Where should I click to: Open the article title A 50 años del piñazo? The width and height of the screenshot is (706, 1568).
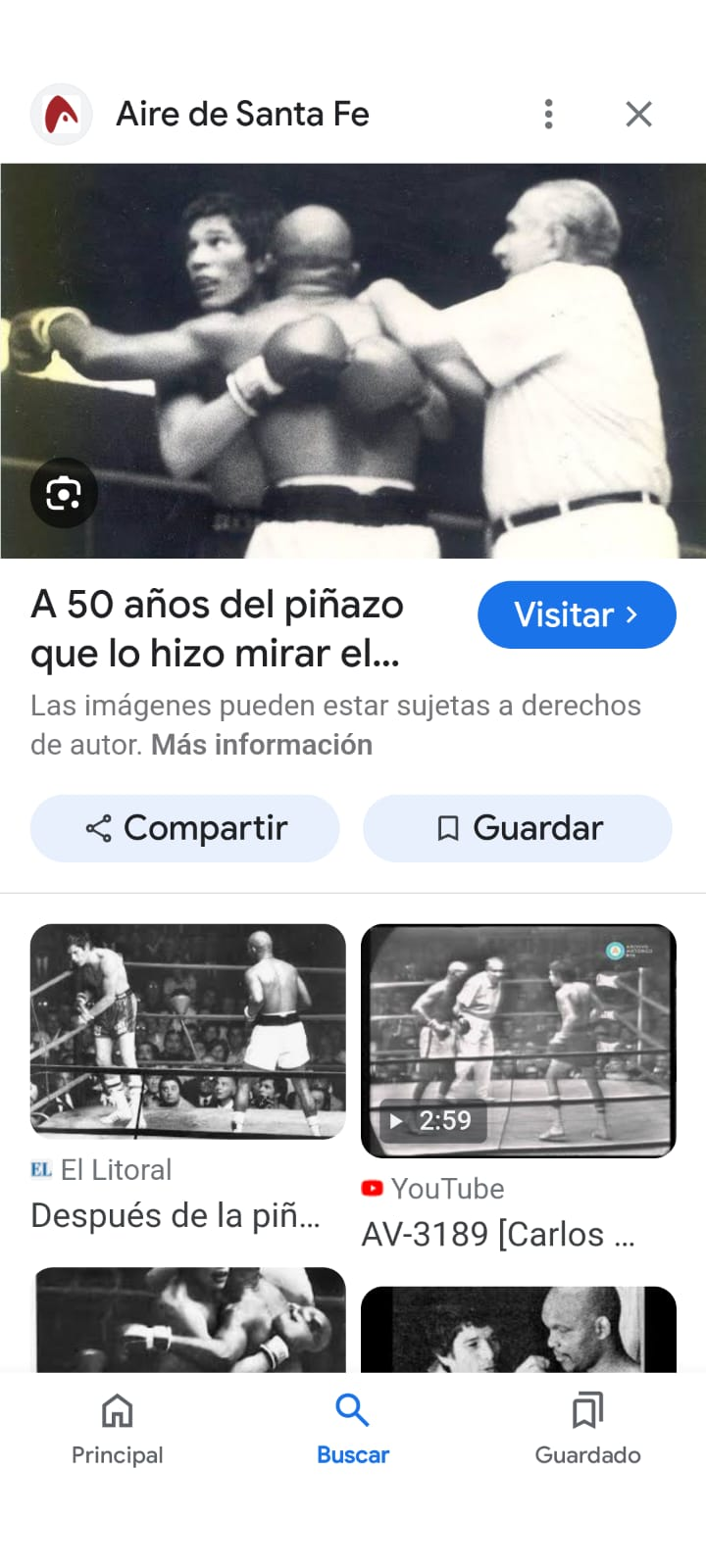click(218, 628)
